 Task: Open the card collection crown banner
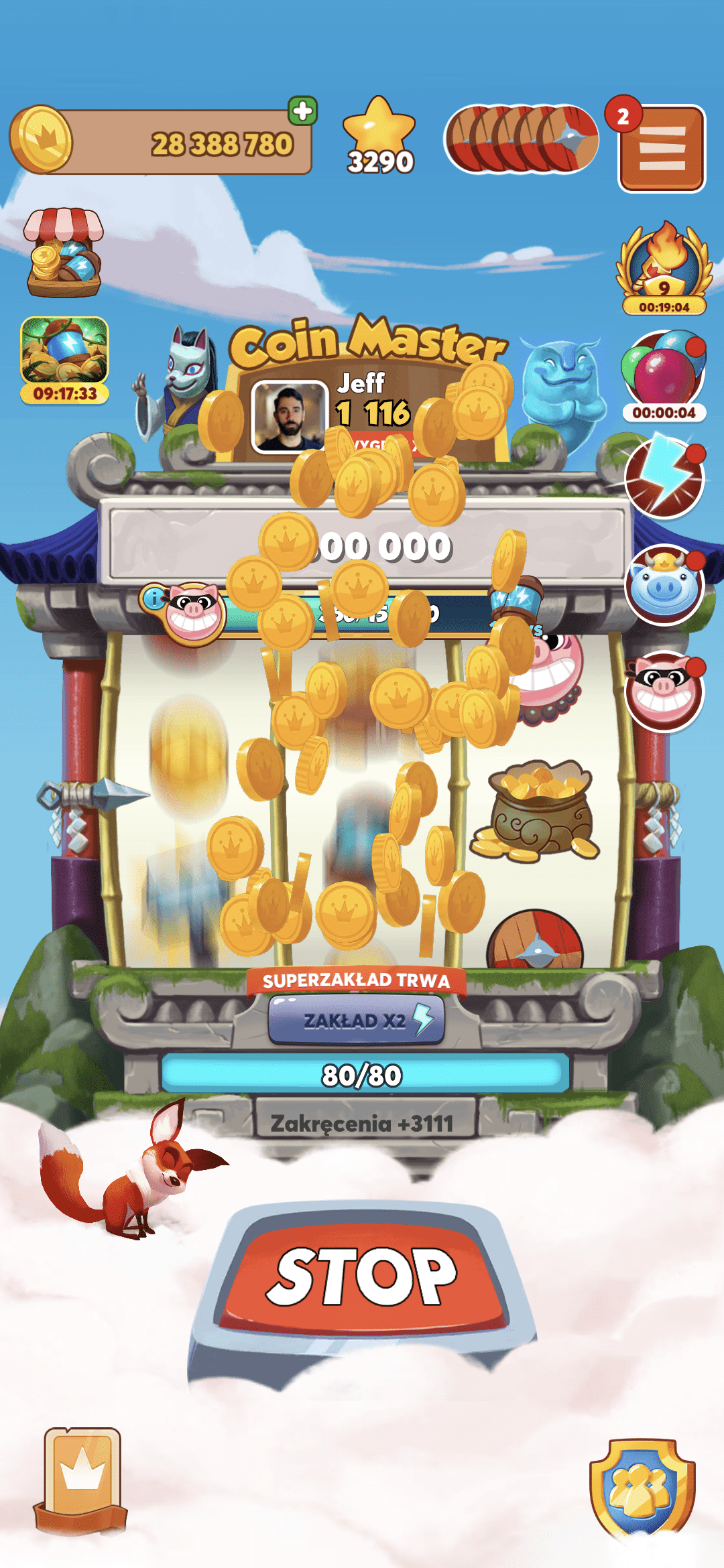[82, 1481]
